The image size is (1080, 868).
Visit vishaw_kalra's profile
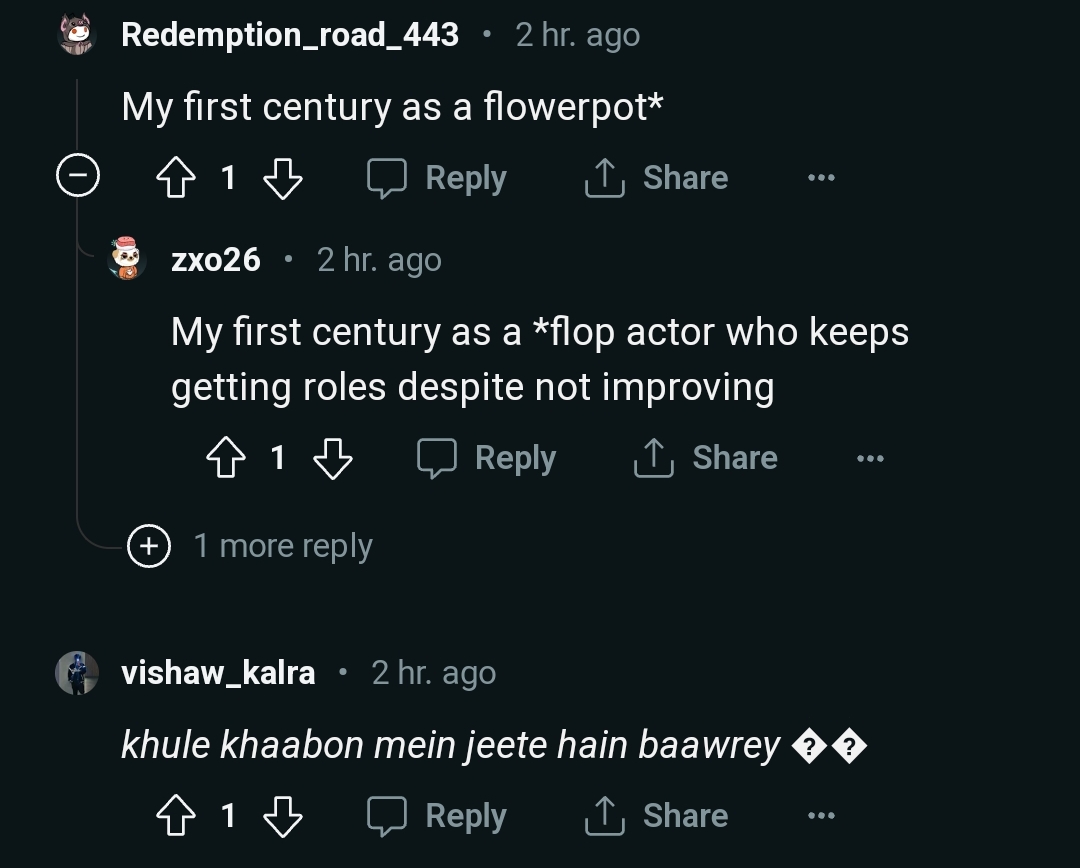(x=218, y=673)
